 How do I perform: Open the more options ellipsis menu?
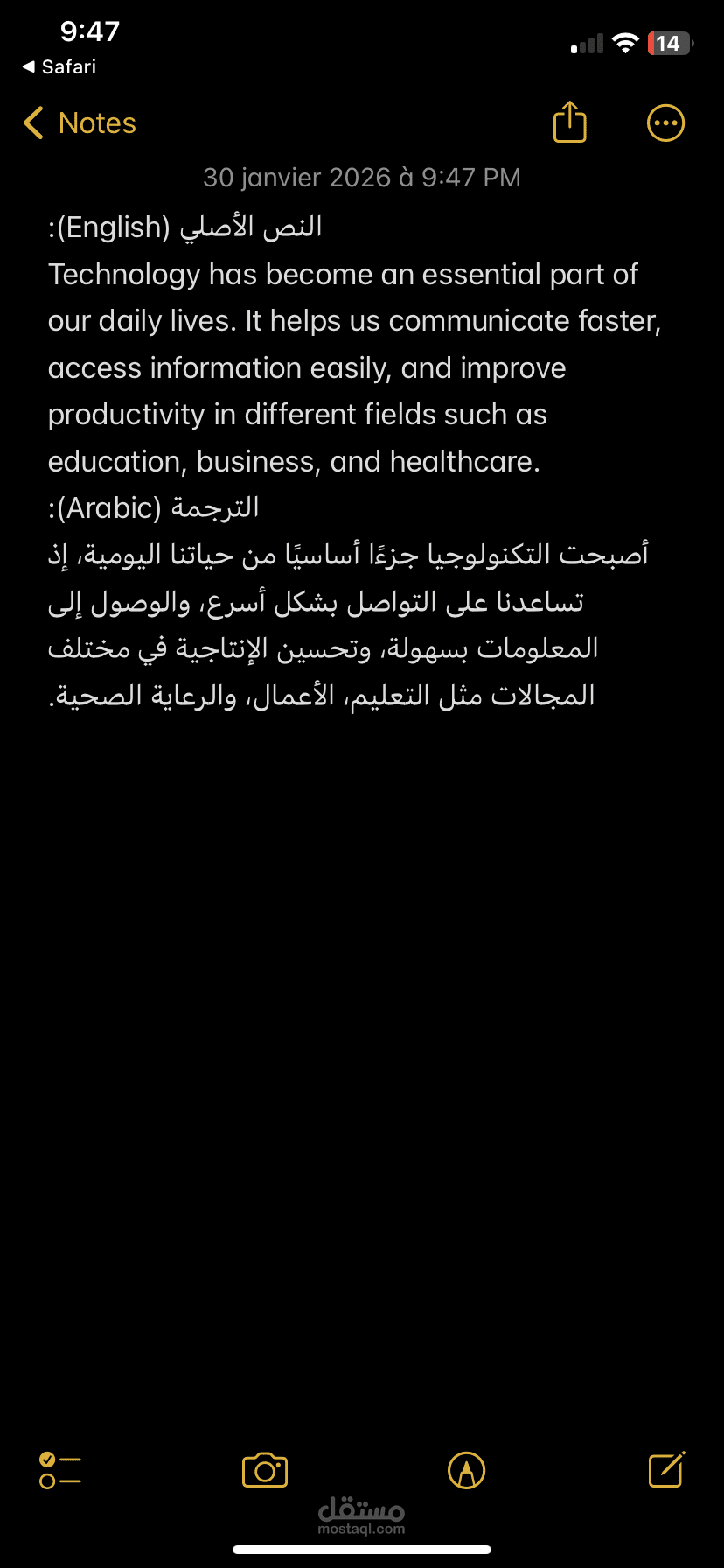(x=665, y=122)
